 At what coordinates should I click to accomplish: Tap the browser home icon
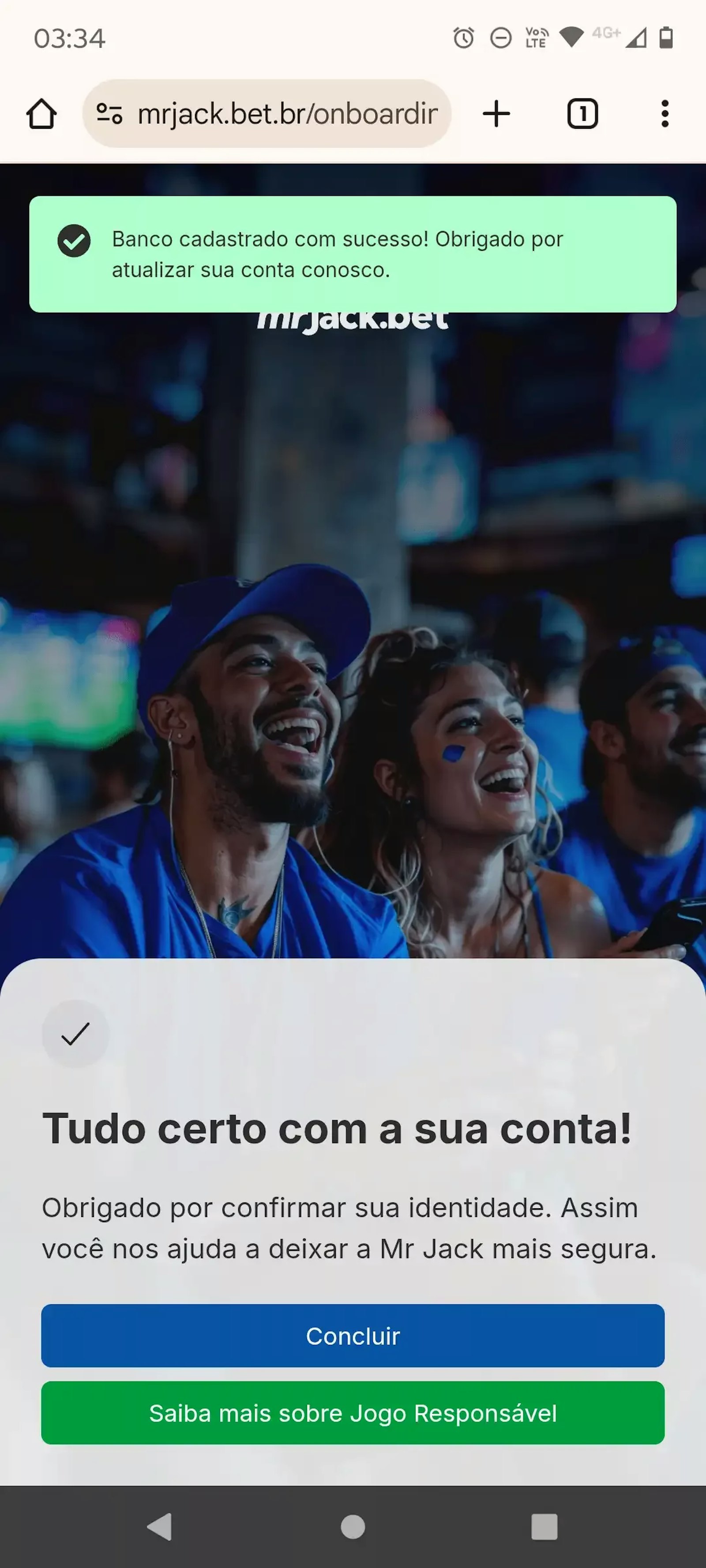coord(41,114)
